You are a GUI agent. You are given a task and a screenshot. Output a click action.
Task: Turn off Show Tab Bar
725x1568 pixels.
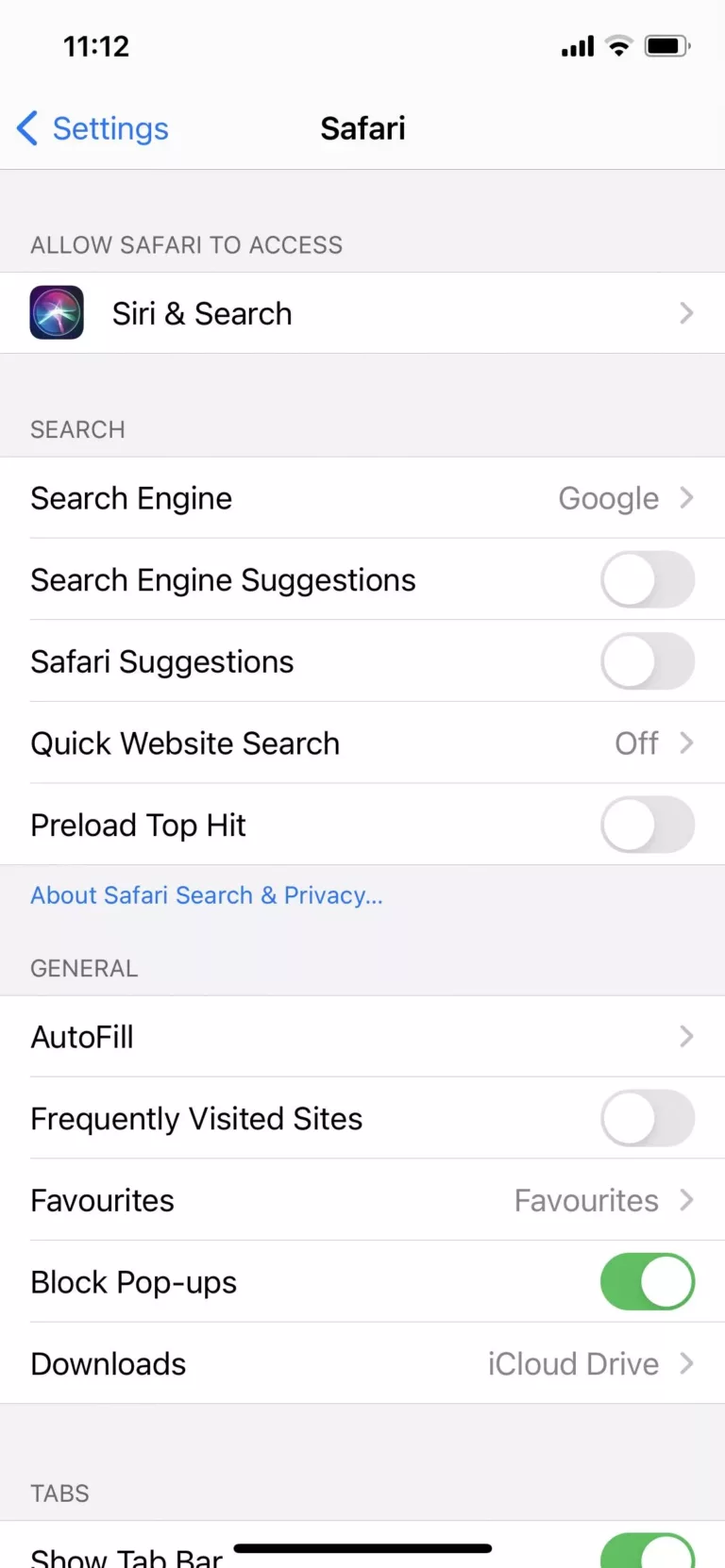647,1552
